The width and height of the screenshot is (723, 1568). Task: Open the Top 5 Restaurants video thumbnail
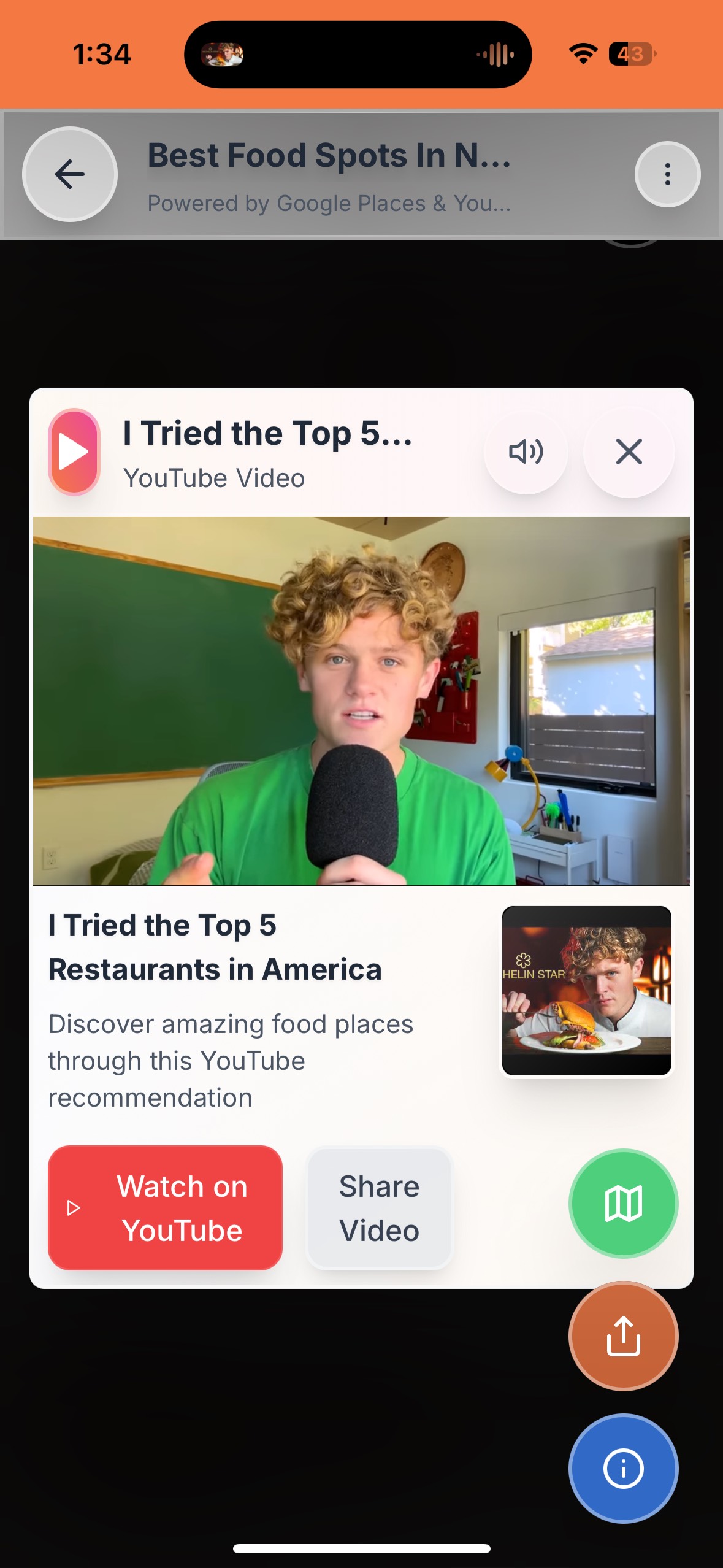pos(587,990)
